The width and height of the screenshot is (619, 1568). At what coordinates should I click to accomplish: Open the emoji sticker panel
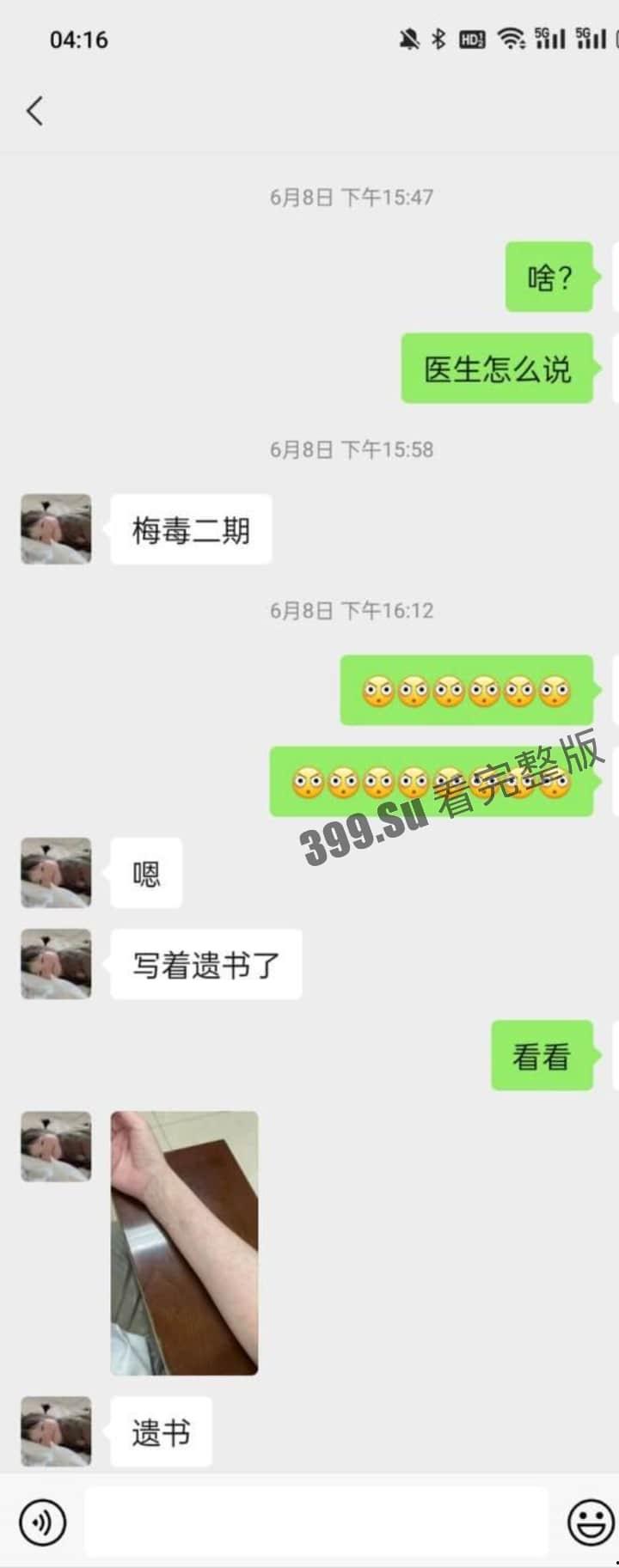pos(591,1522)
